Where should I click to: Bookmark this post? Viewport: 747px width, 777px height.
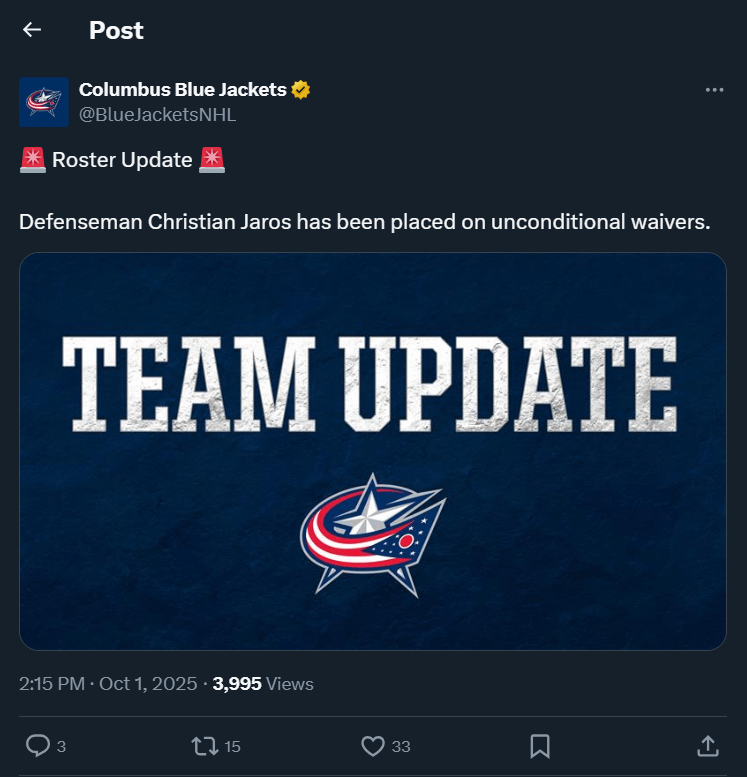point(541,746)
